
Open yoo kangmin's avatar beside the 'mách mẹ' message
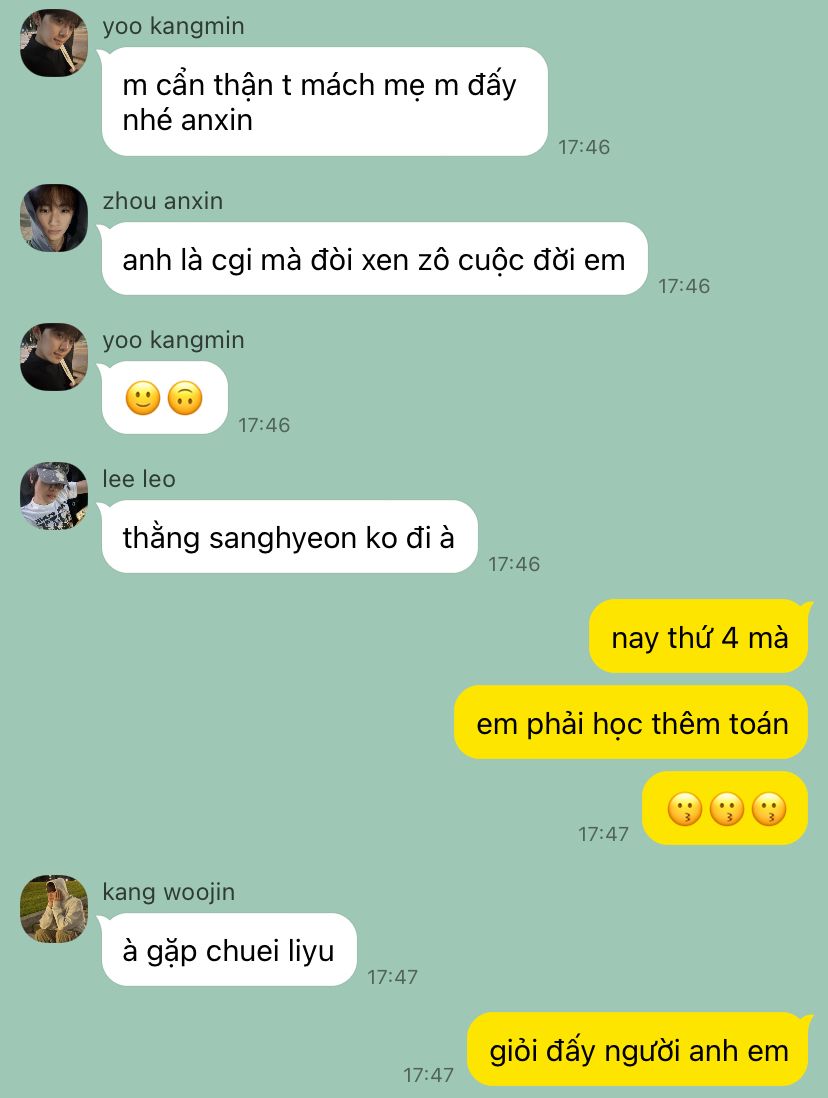pos(54,43)
